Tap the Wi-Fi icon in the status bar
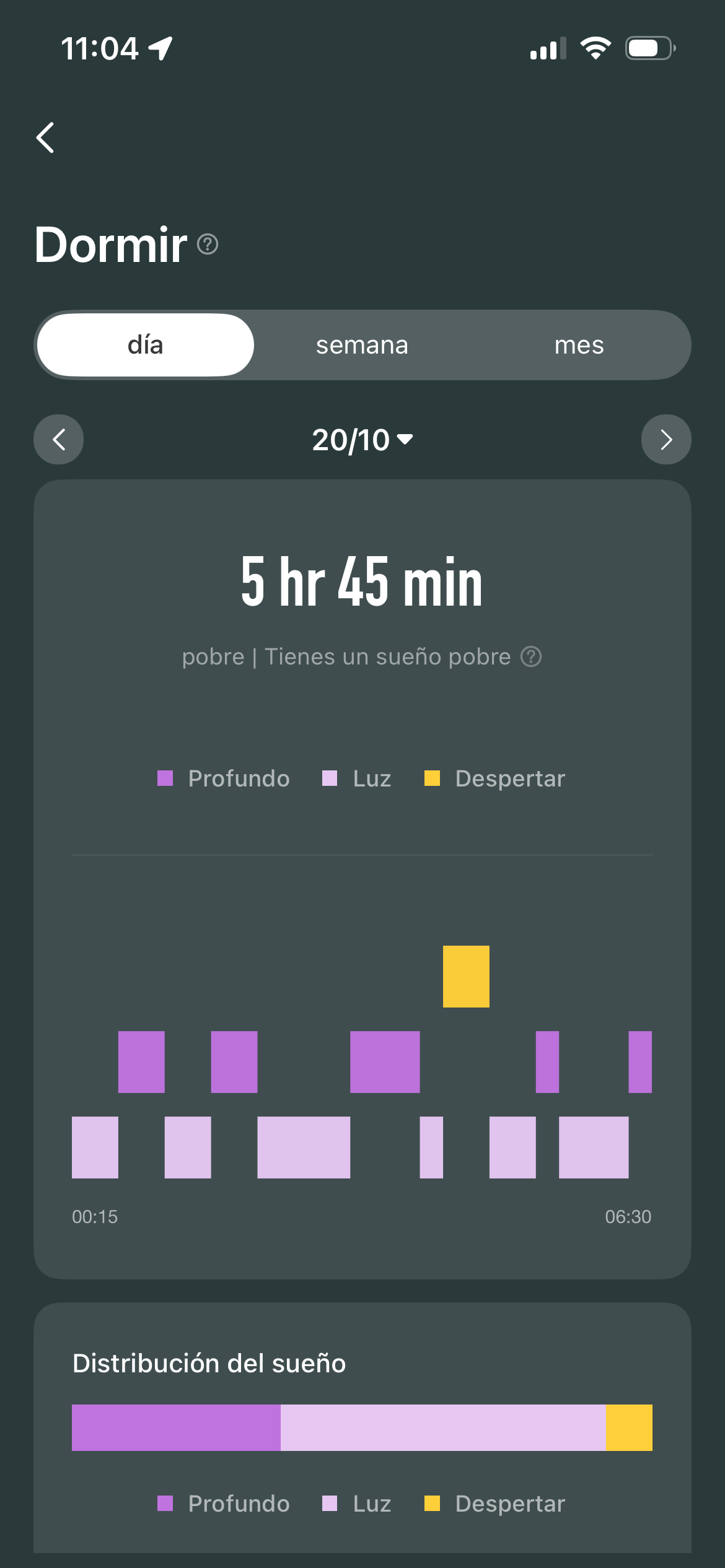This screenshot has width=725, height=1568. (x=596, y=47)
